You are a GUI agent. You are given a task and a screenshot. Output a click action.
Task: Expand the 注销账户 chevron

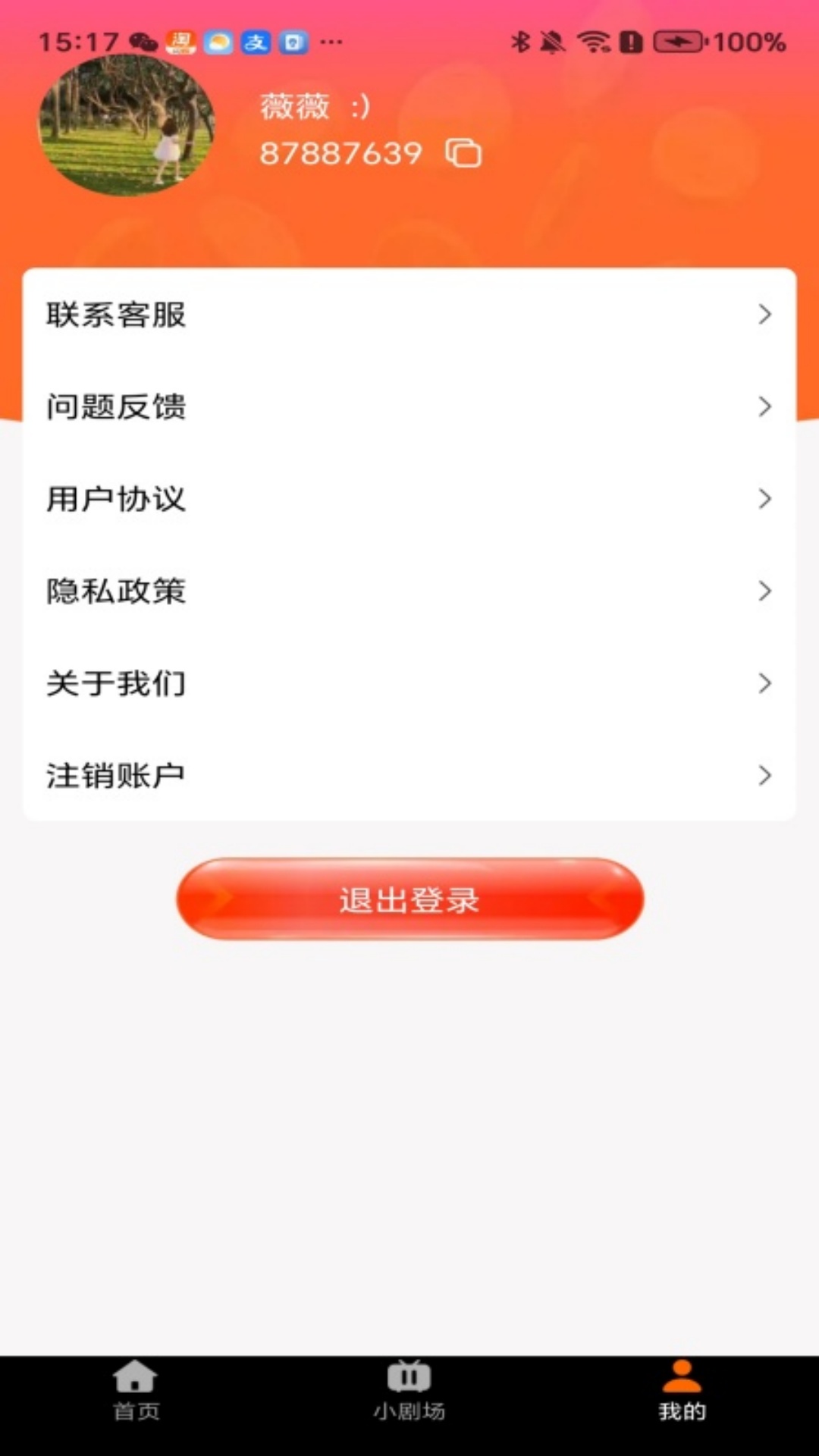764,775
